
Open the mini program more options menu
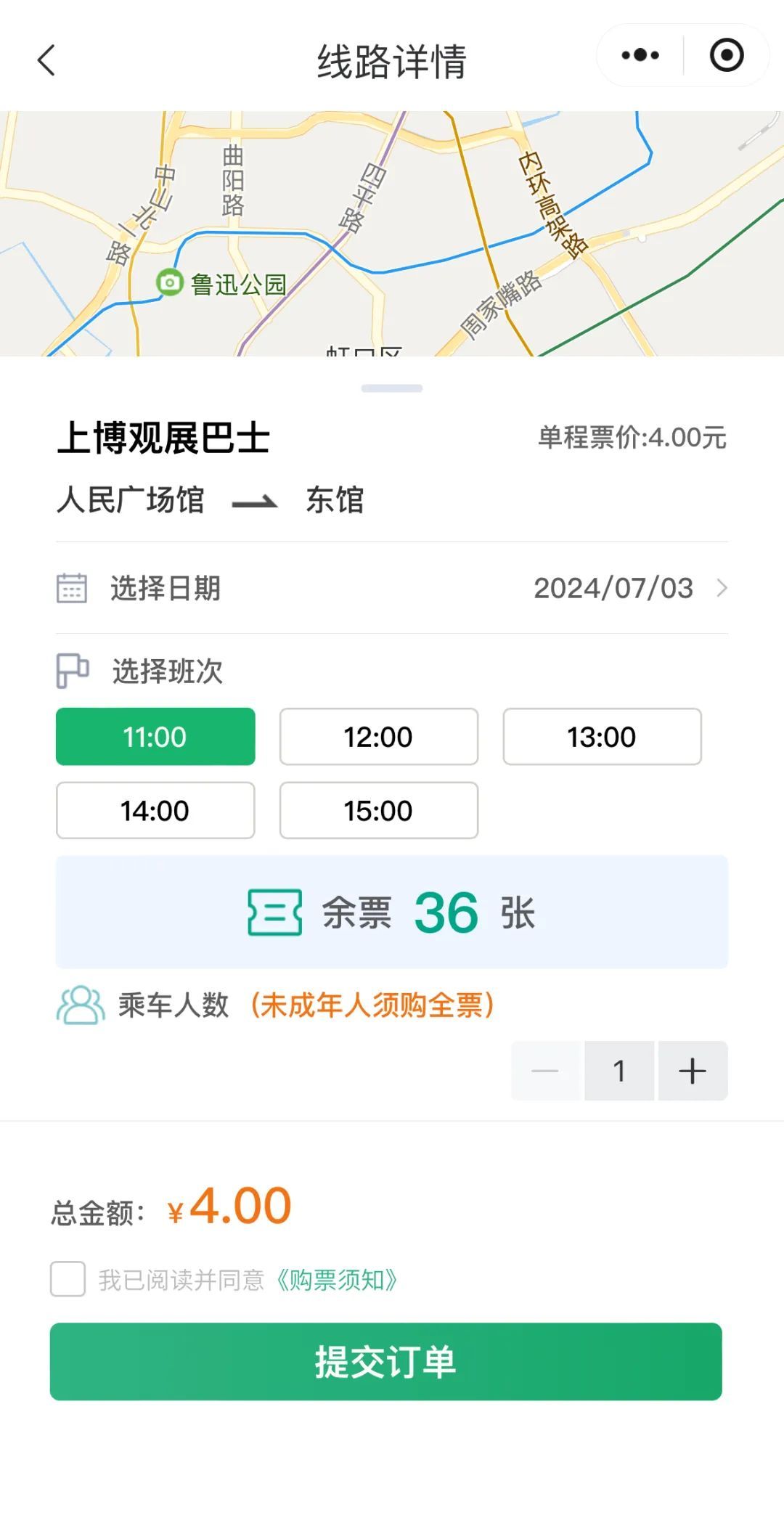point(640,55)
